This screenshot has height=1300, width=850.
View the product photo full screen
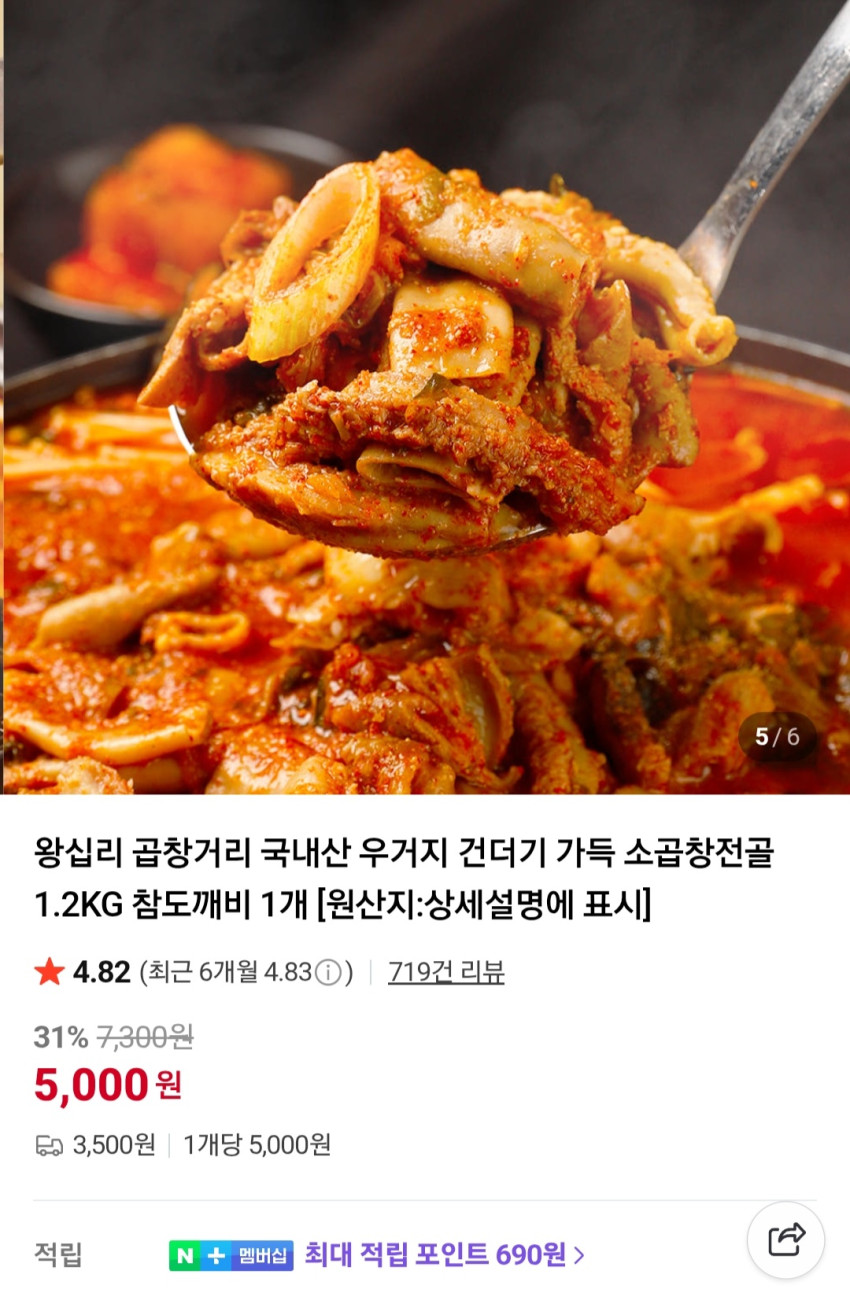pyautogui.click(x=425, y=400)
